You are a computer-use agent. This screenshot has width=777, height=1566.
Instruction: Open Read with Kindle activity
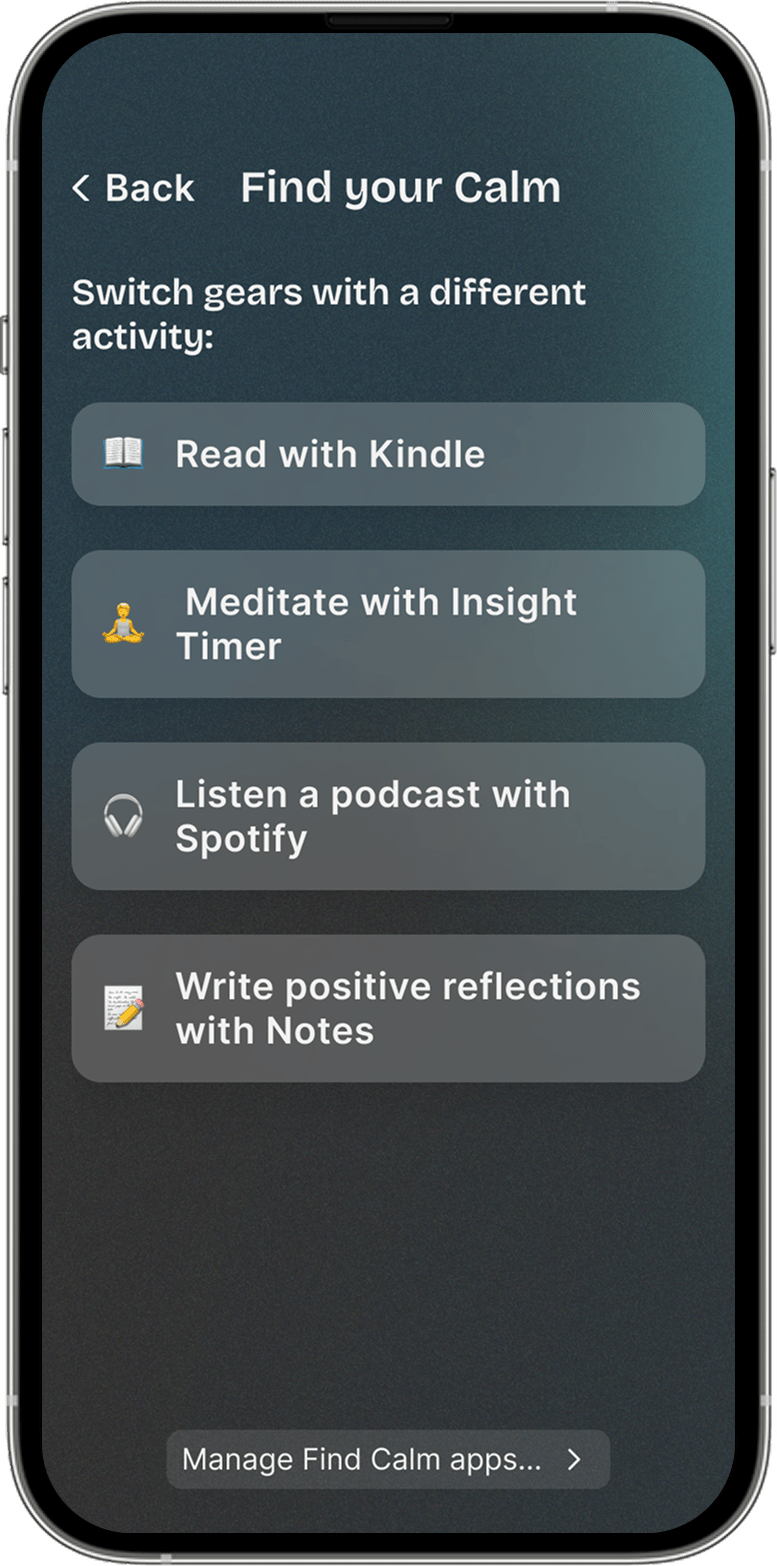point(388,454)
